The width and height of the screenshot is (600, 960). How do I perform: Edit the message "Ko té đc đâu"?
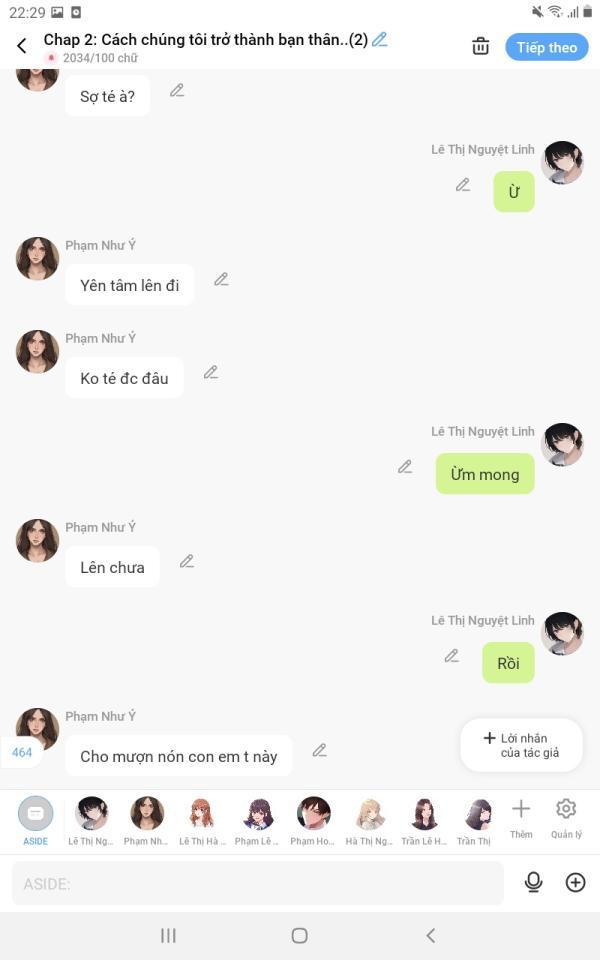(x=211, y=372)
